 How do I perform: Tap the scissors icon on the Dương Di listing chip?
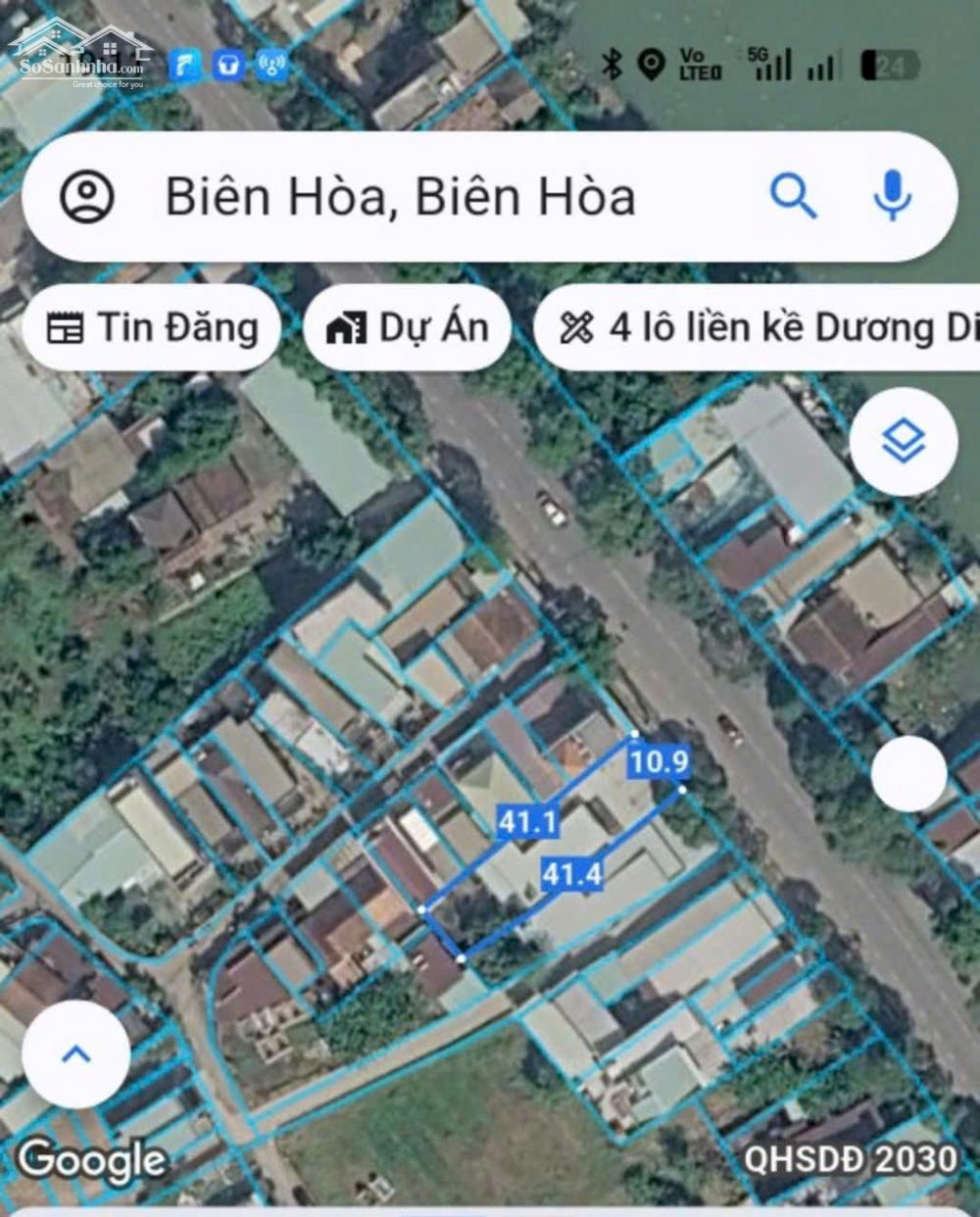(x=578, y=327)
